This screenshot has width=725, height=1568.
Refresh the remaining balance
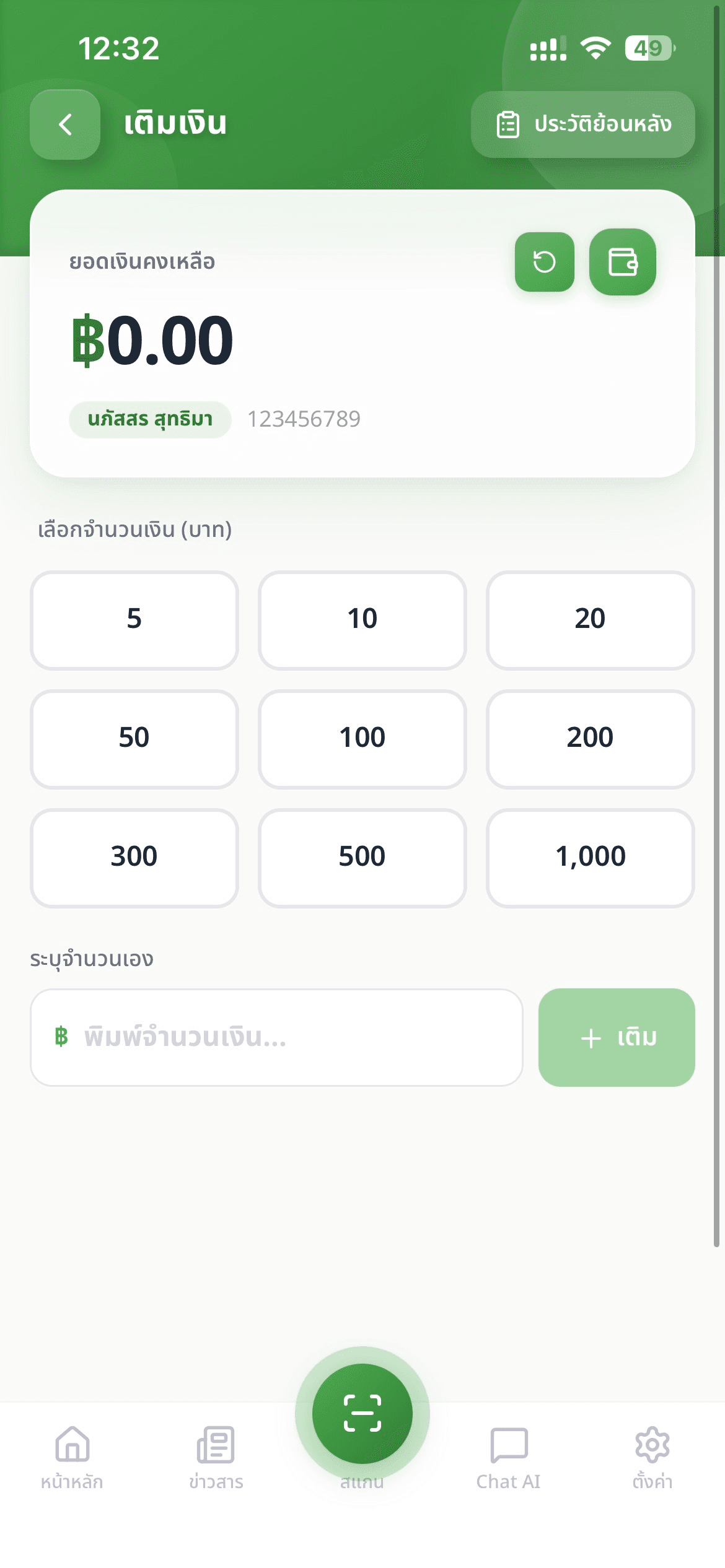point(544,261)
